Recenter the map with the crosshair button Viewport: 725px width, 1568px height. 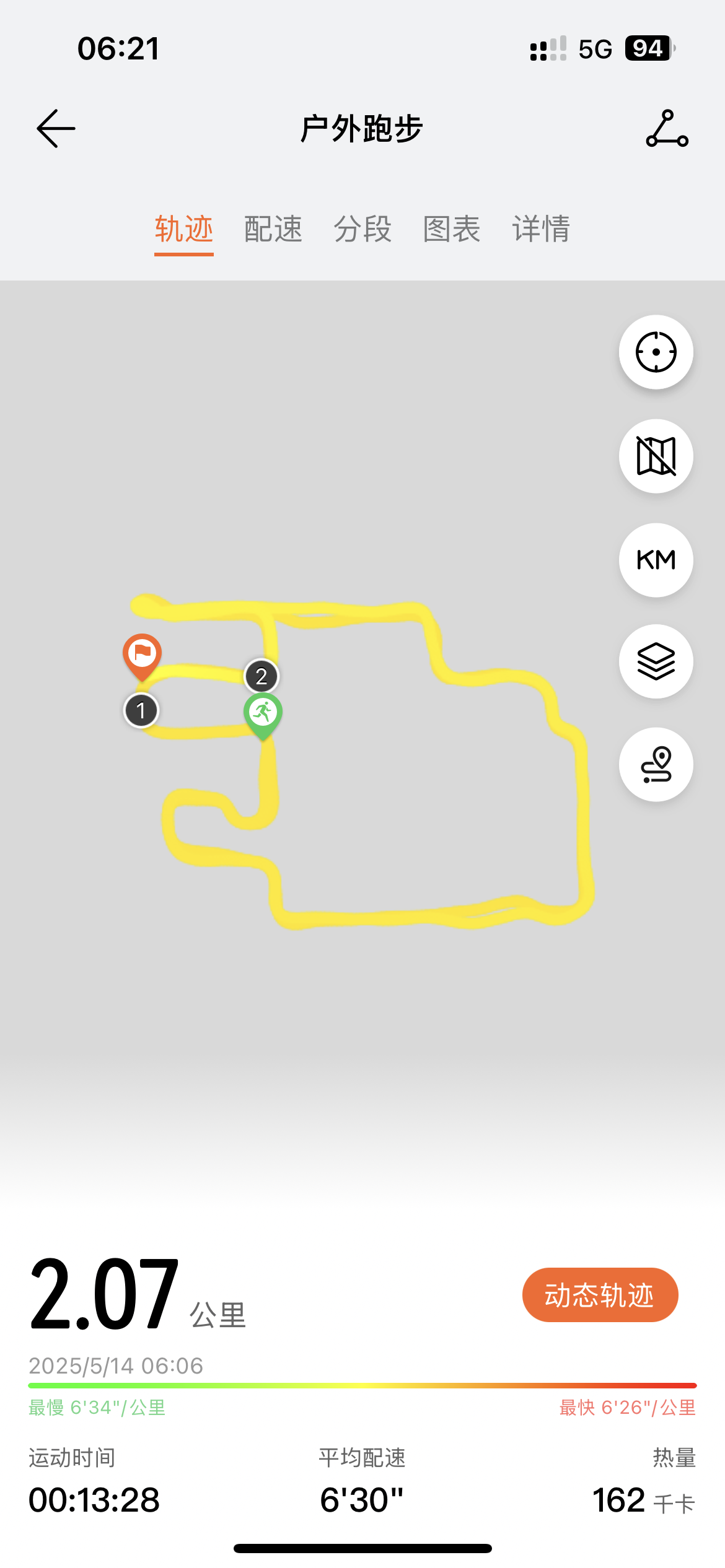656,352
